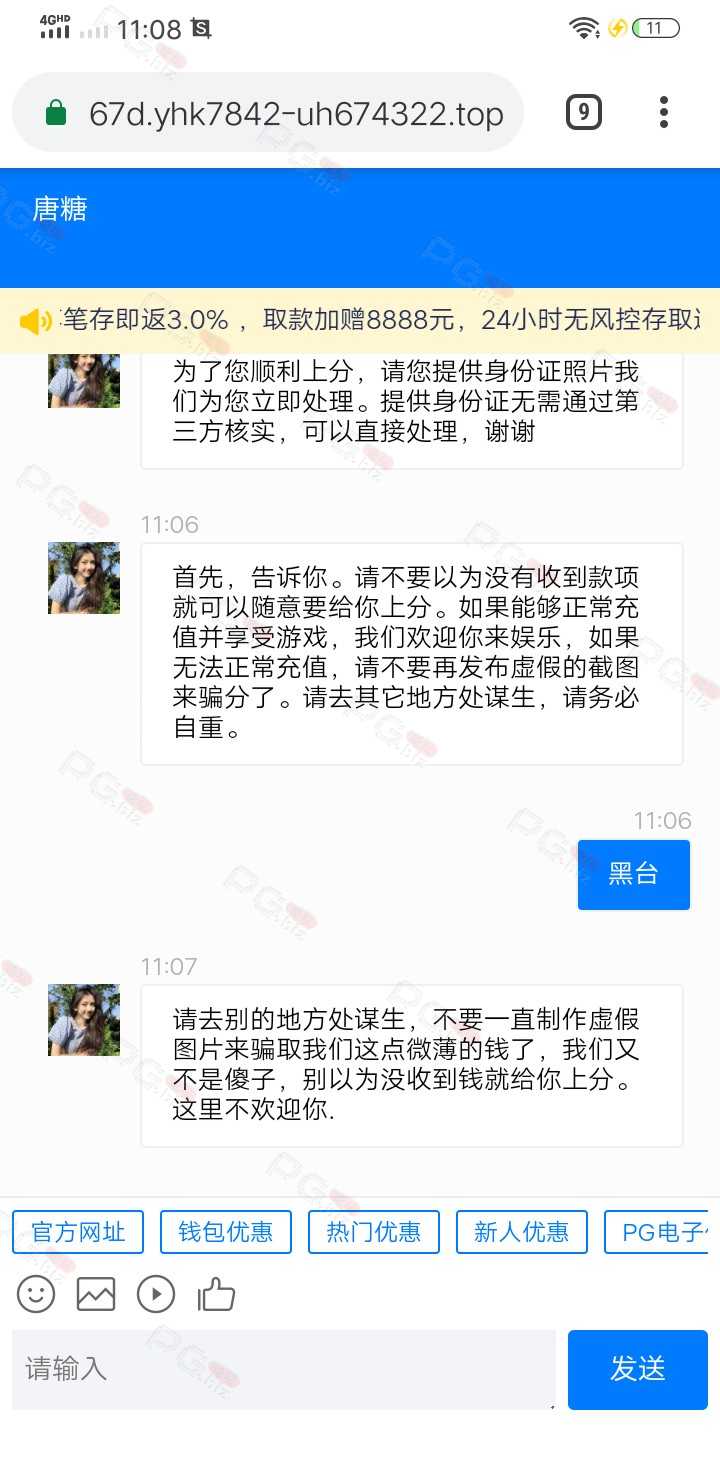The height and width of the screenshot is (1460, 720).
Task: Choose the 热门优惠 chip
Action: tap(374, 1232)
